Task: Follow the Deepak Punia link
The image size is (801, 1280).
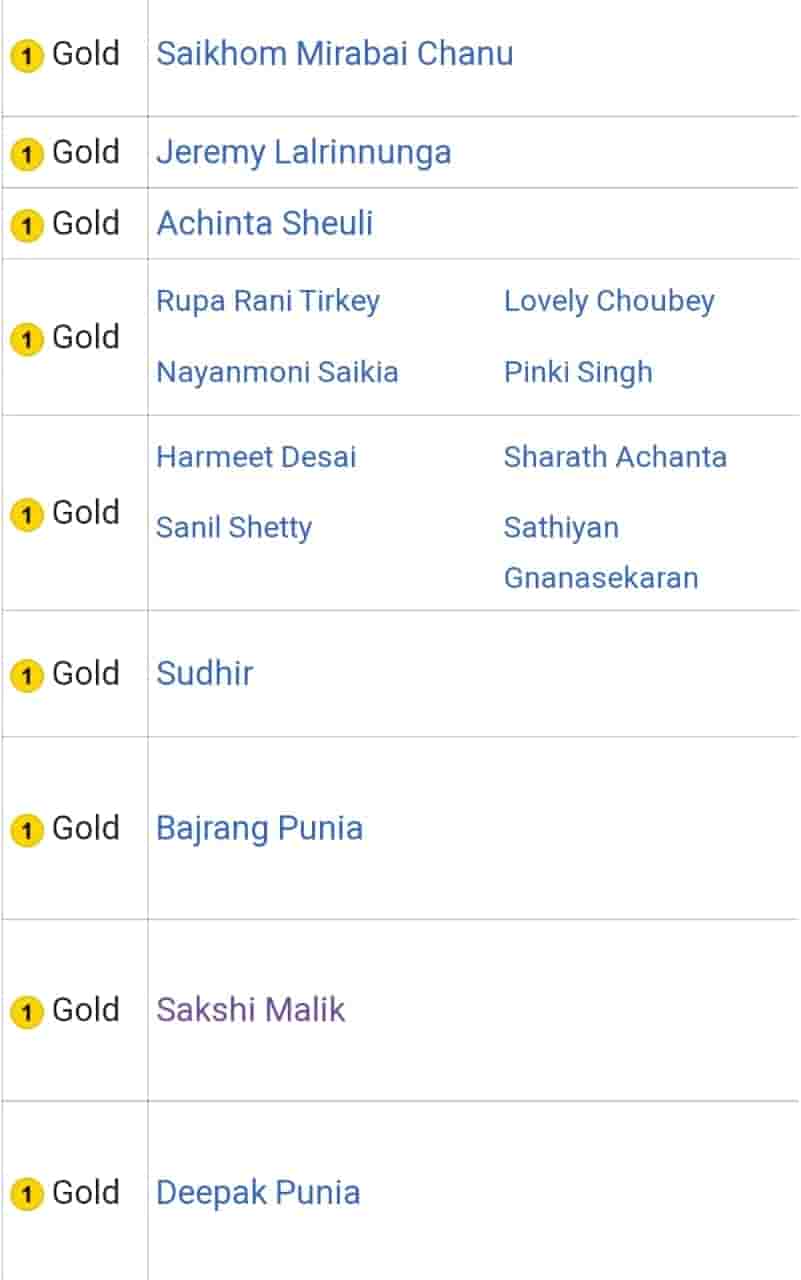Action: (258, 1192)
